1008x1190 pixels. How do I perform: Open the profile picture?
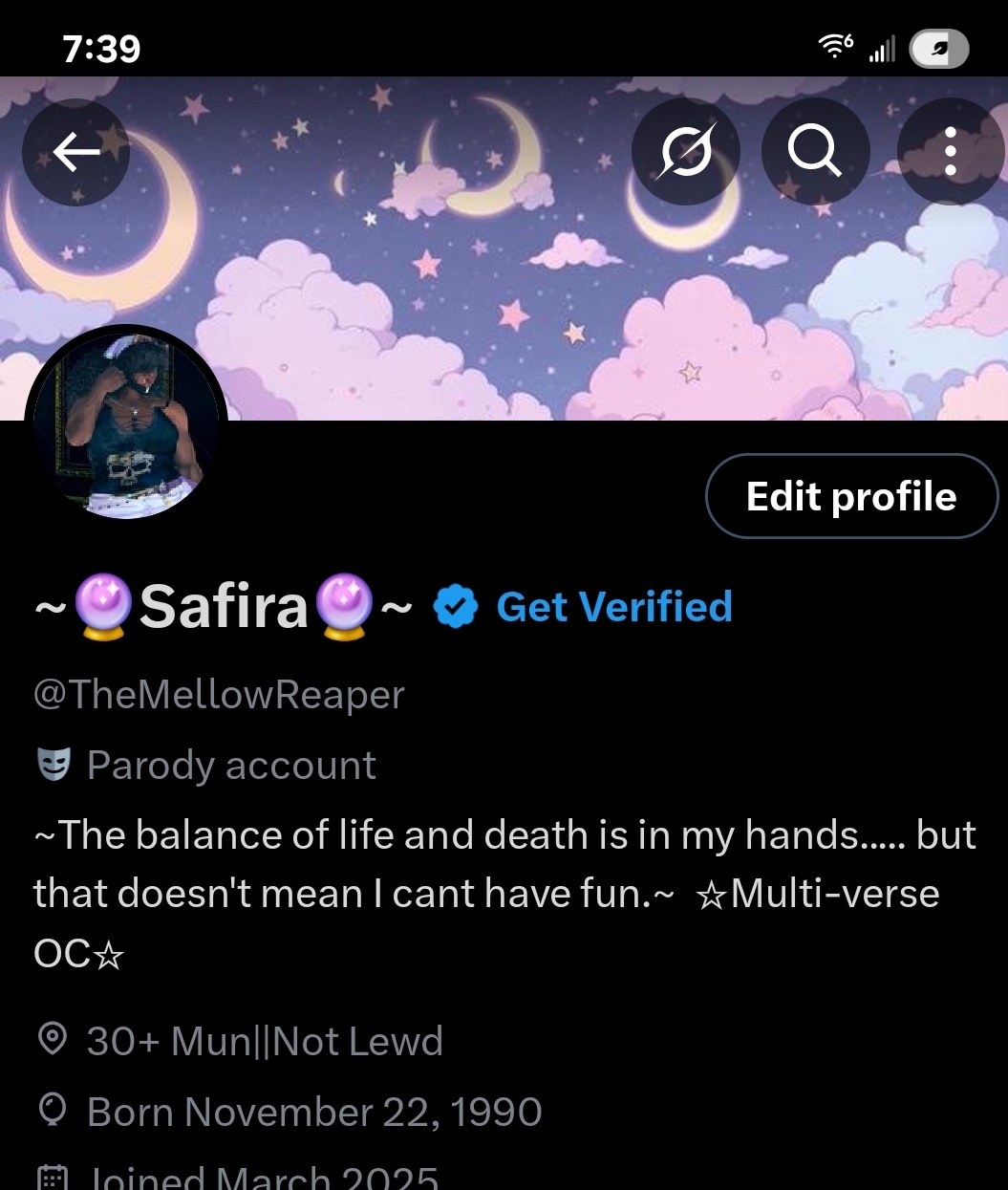click(x=126, y=427)
